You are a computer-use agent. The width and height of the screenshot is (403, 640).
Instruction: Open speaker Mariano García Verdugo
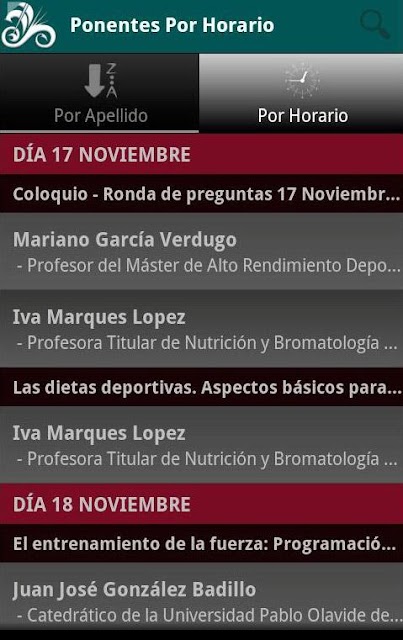(x=201, y=251)
